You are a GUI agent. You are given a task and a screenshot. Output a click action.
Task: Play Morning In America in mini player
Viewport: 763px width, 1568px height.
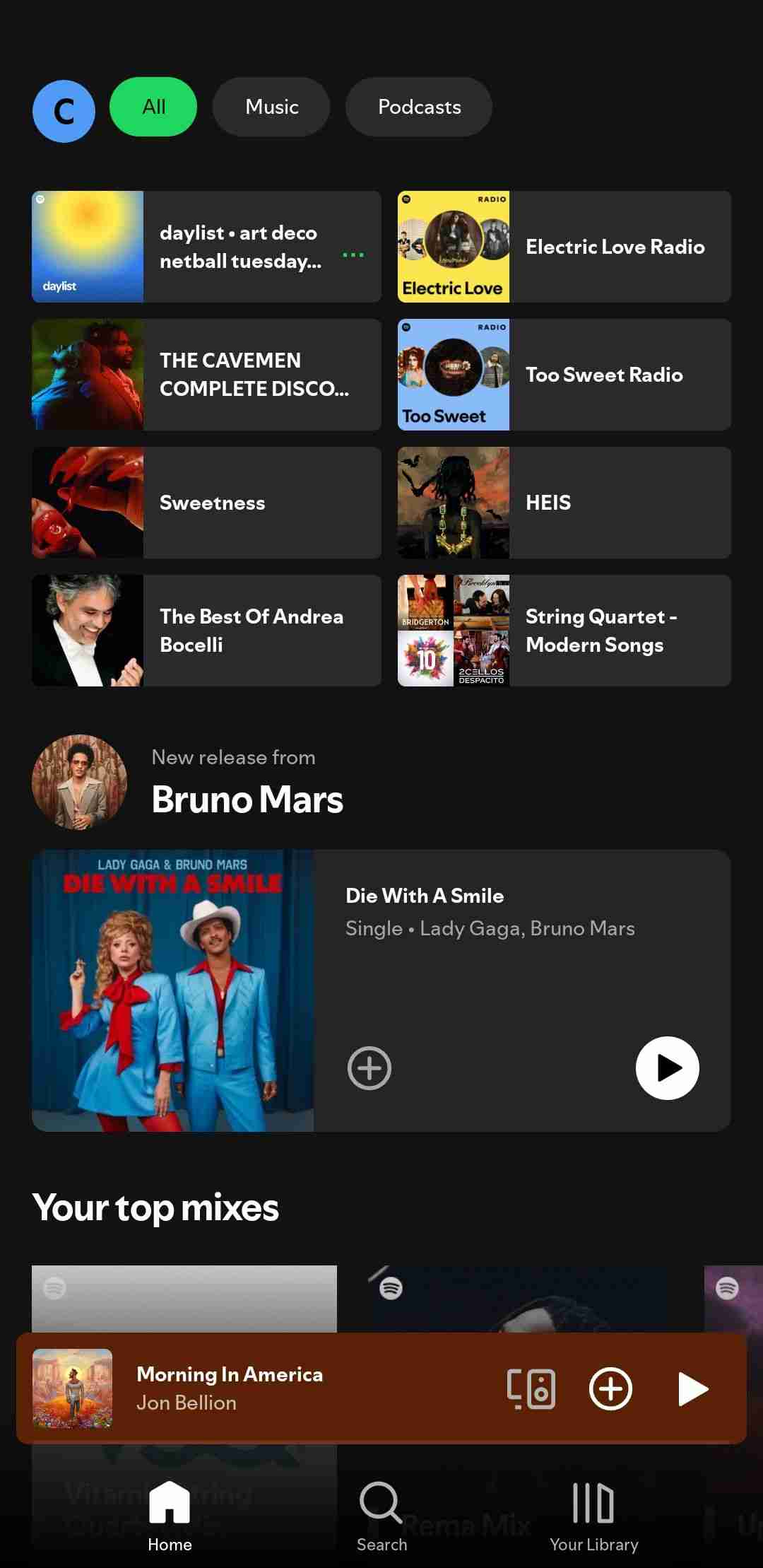[x=692, y=1388]
